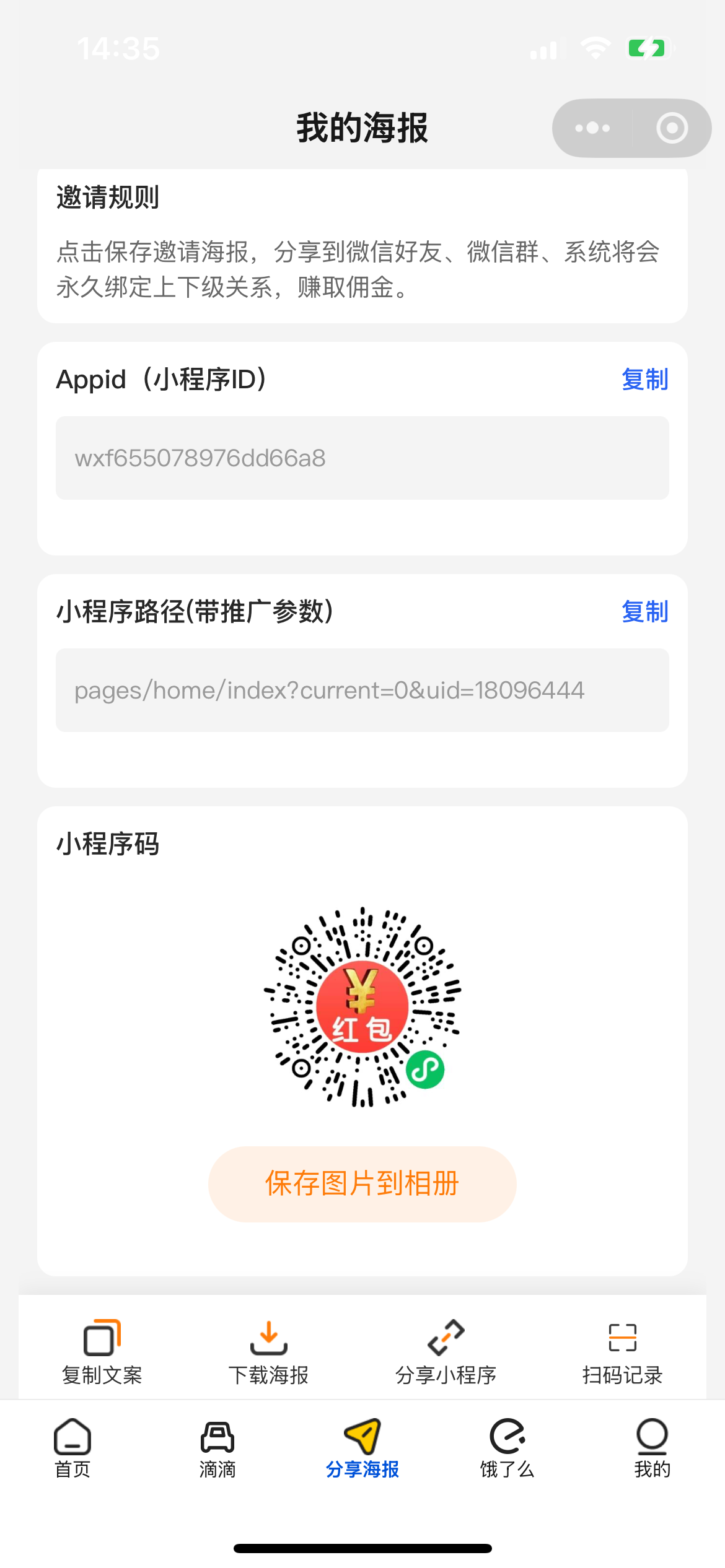Image resolution: width=725 pixels, height=1568 pixels.
Task: Copy the Appid value
Action: pos(644,379)
